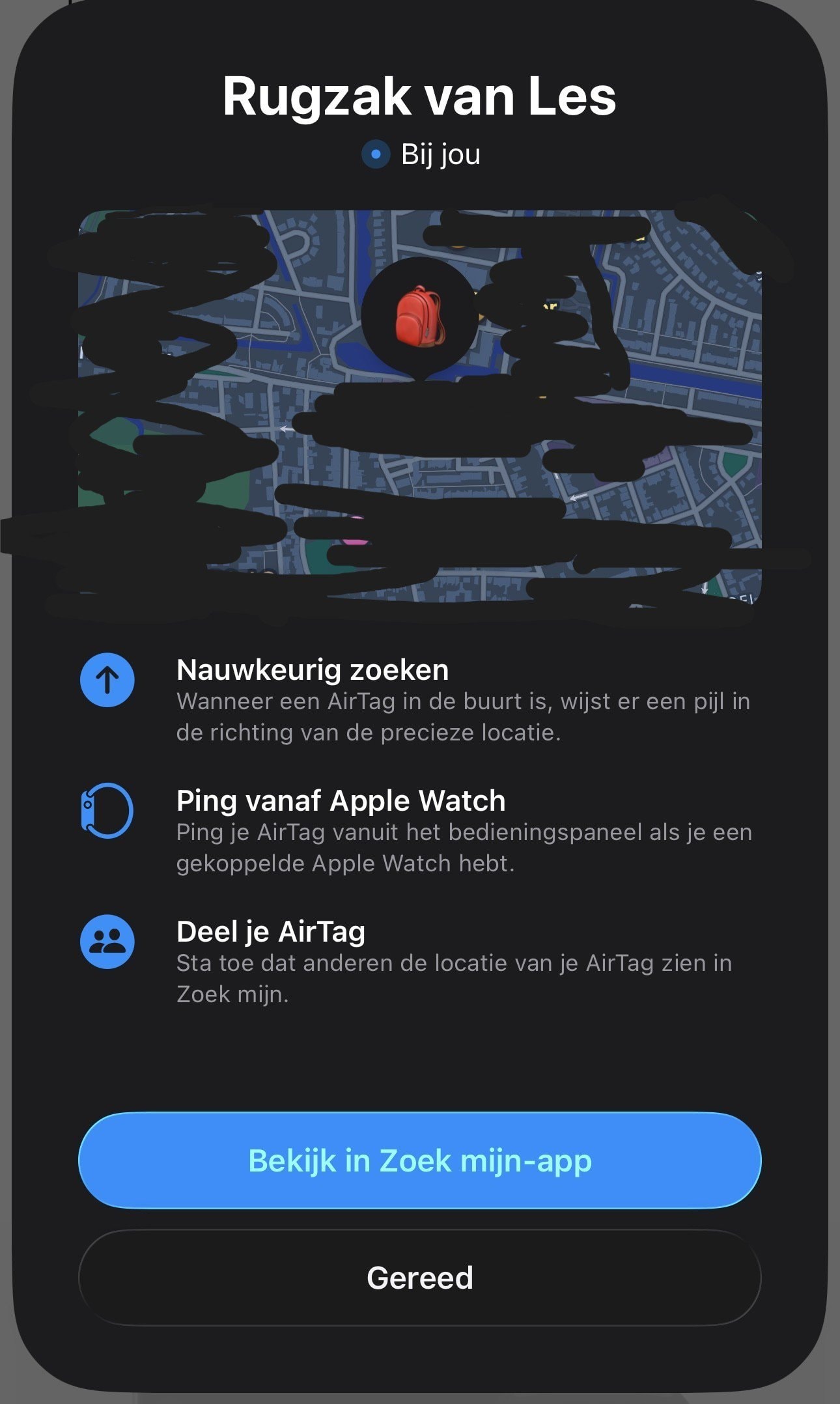840x1404 pixels.
Task: Tap 'Bekijk in Zoek mijn-app' button
Action: tap(420, 1160)
